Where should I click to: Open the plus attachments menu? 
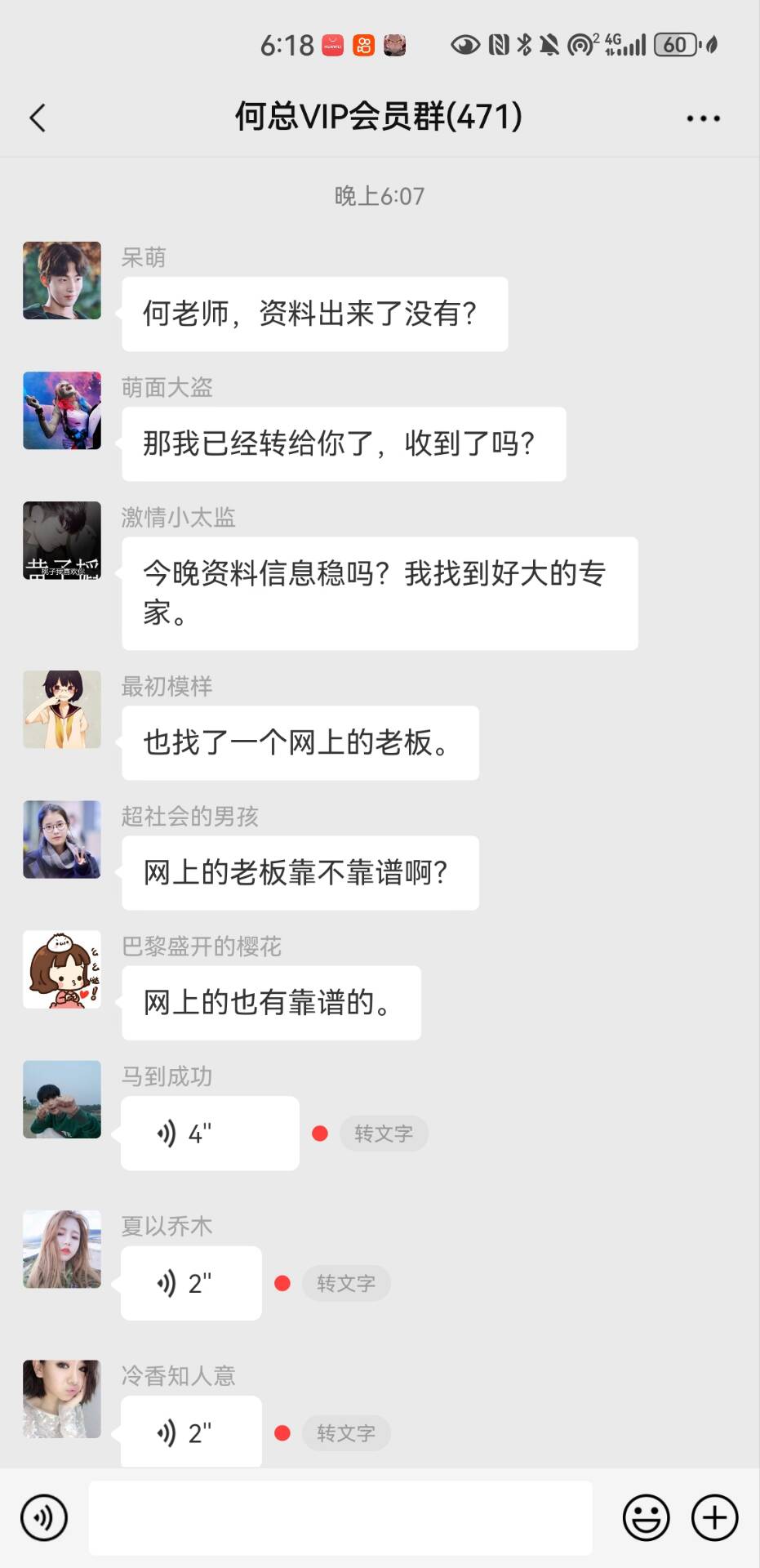[714, 1517]
